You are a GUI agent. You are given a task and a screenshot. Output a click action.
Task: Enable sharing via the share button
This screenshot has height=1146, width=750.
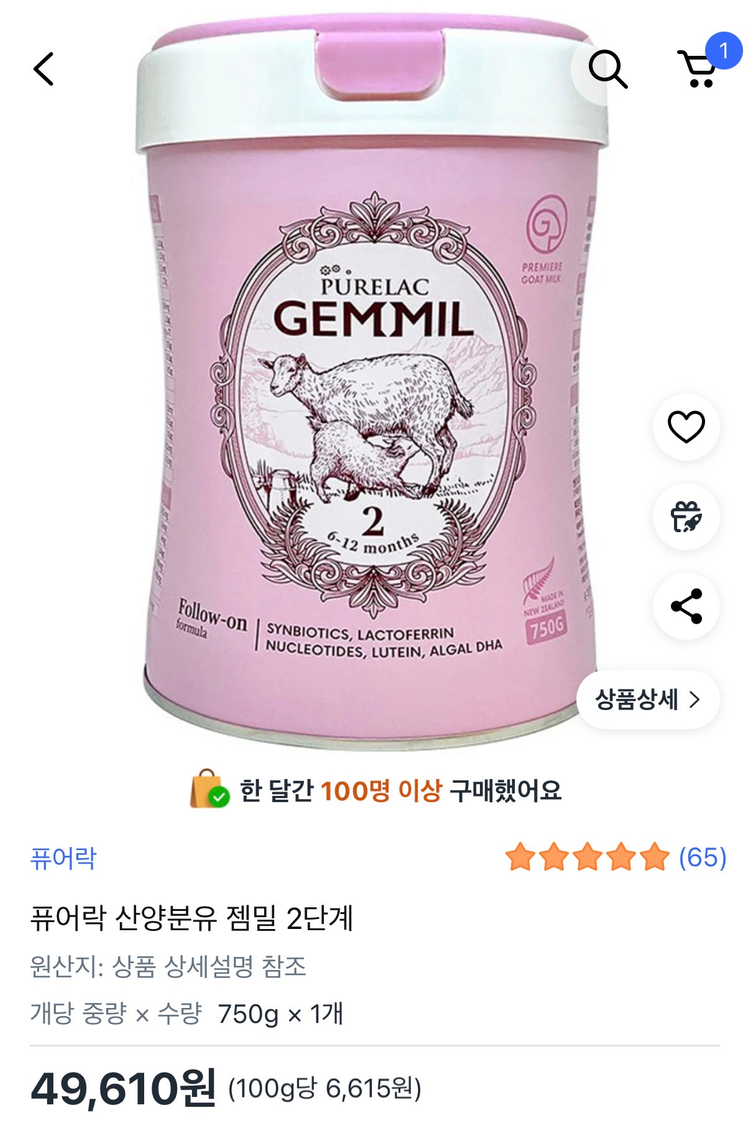click(685, 606)
